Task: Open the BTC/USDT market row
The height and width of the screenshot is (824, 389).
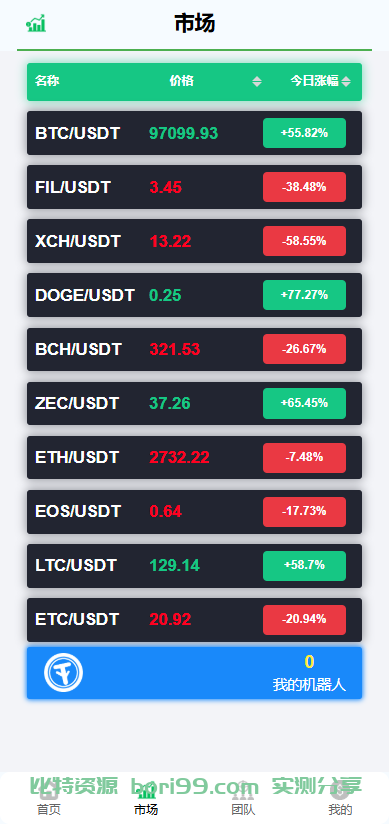Action: (x=194, y=133)
